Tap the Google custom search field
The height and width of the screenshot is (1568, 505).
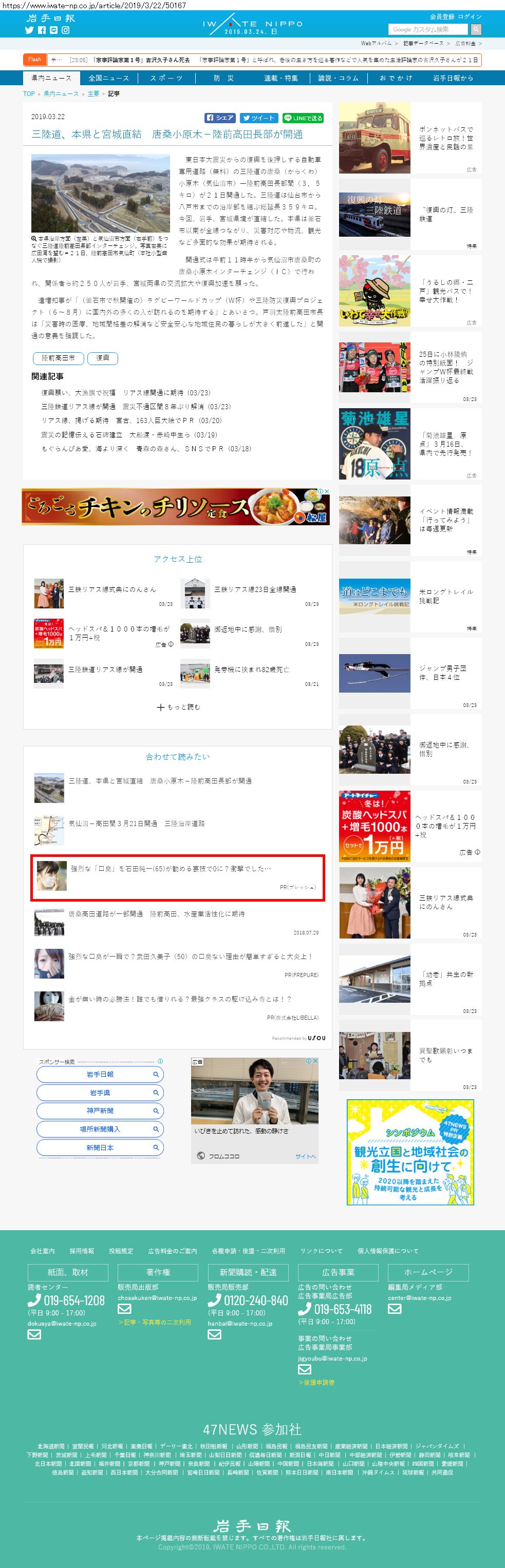[428, 29]
